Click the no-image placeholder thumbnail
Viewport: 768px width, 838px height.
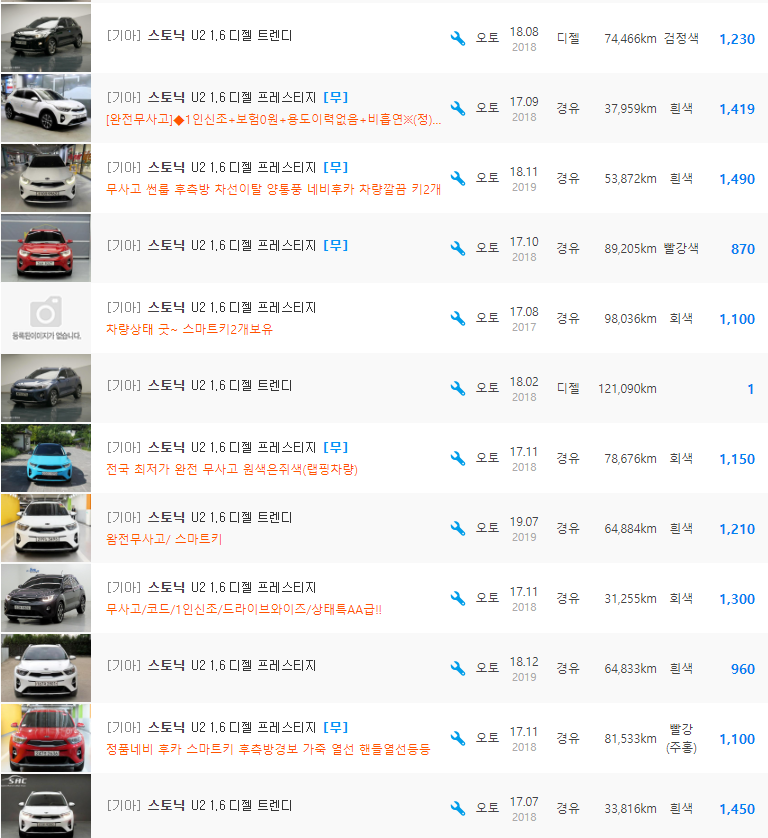pos(45,317)
